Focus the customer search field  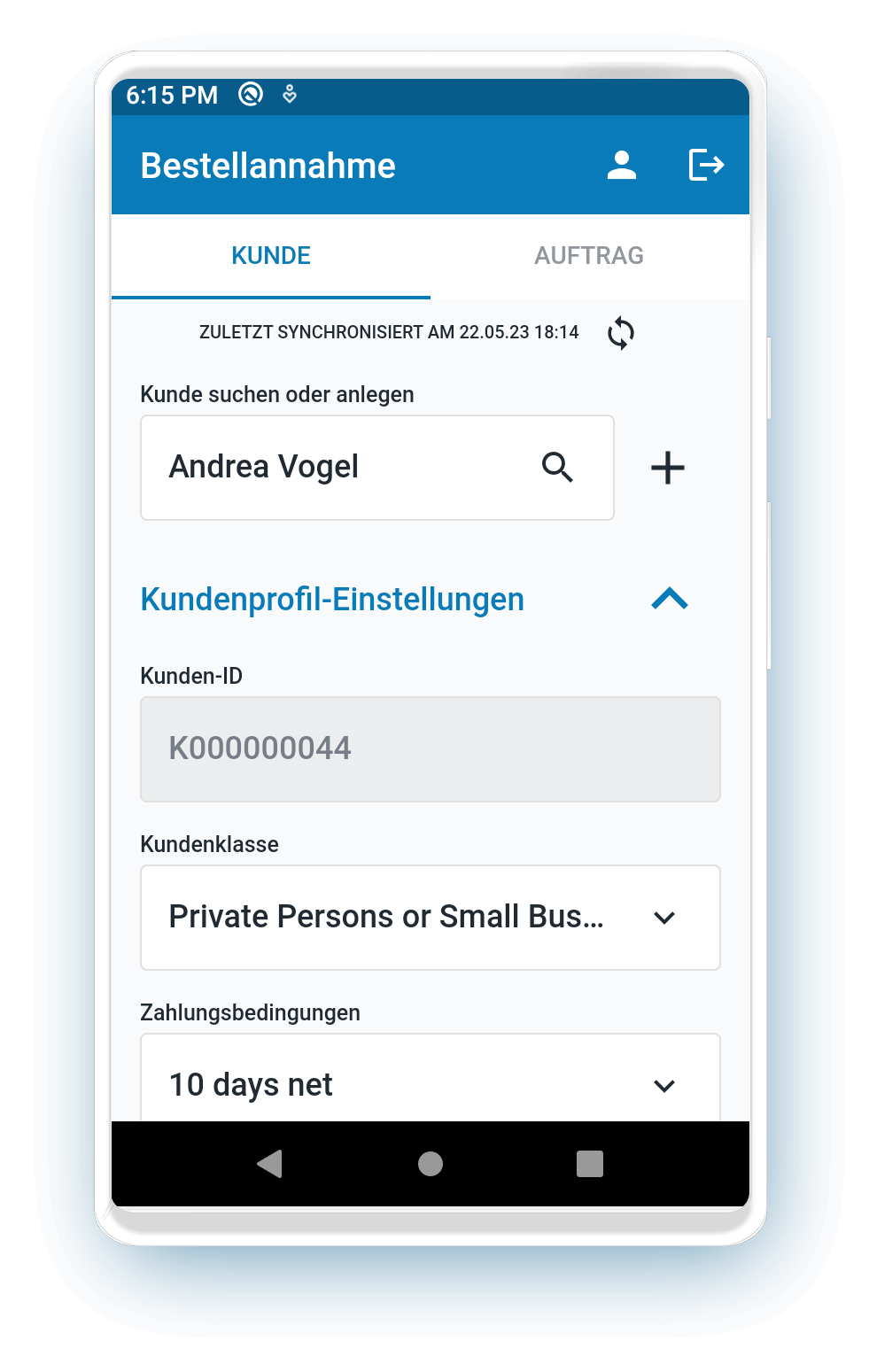(x=345, y=467)
